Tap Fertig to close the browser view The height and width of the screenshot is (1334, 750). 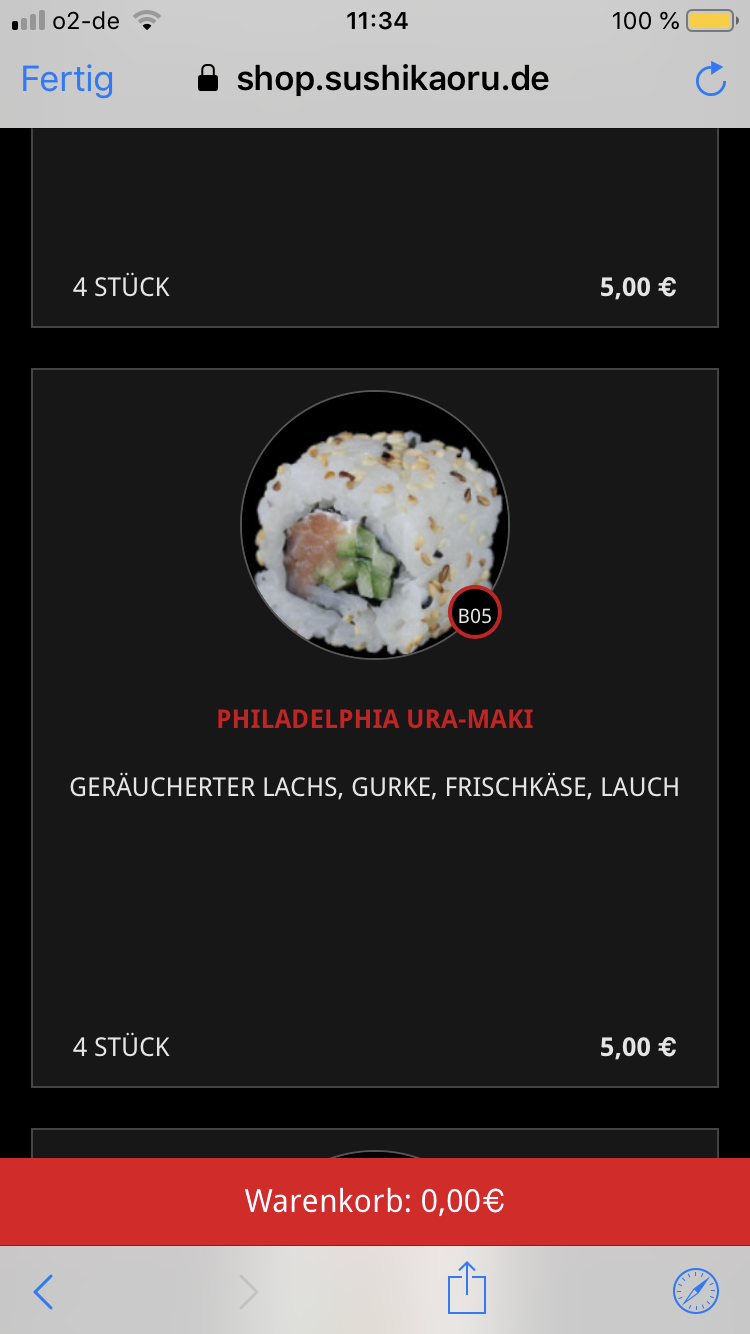click(x=67, y=79)
